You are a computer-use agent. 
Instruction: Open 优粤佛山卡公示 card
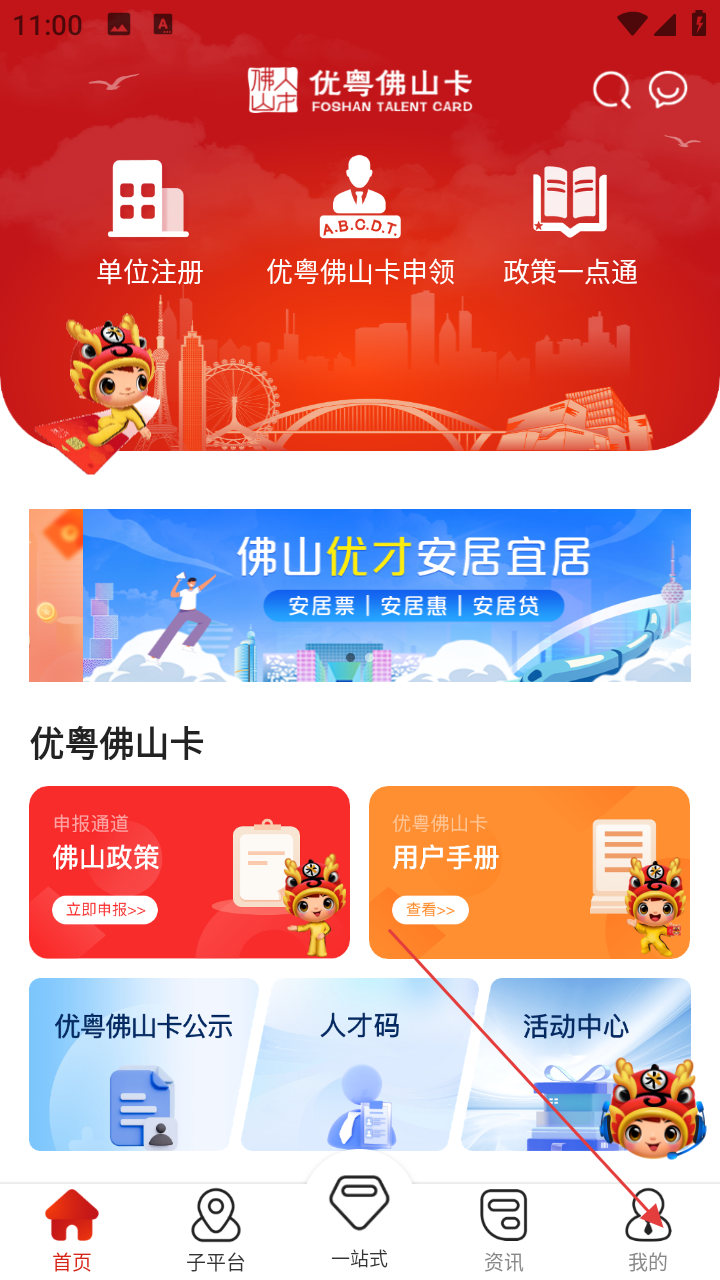pyautogui.click(x=143, y=1065)
